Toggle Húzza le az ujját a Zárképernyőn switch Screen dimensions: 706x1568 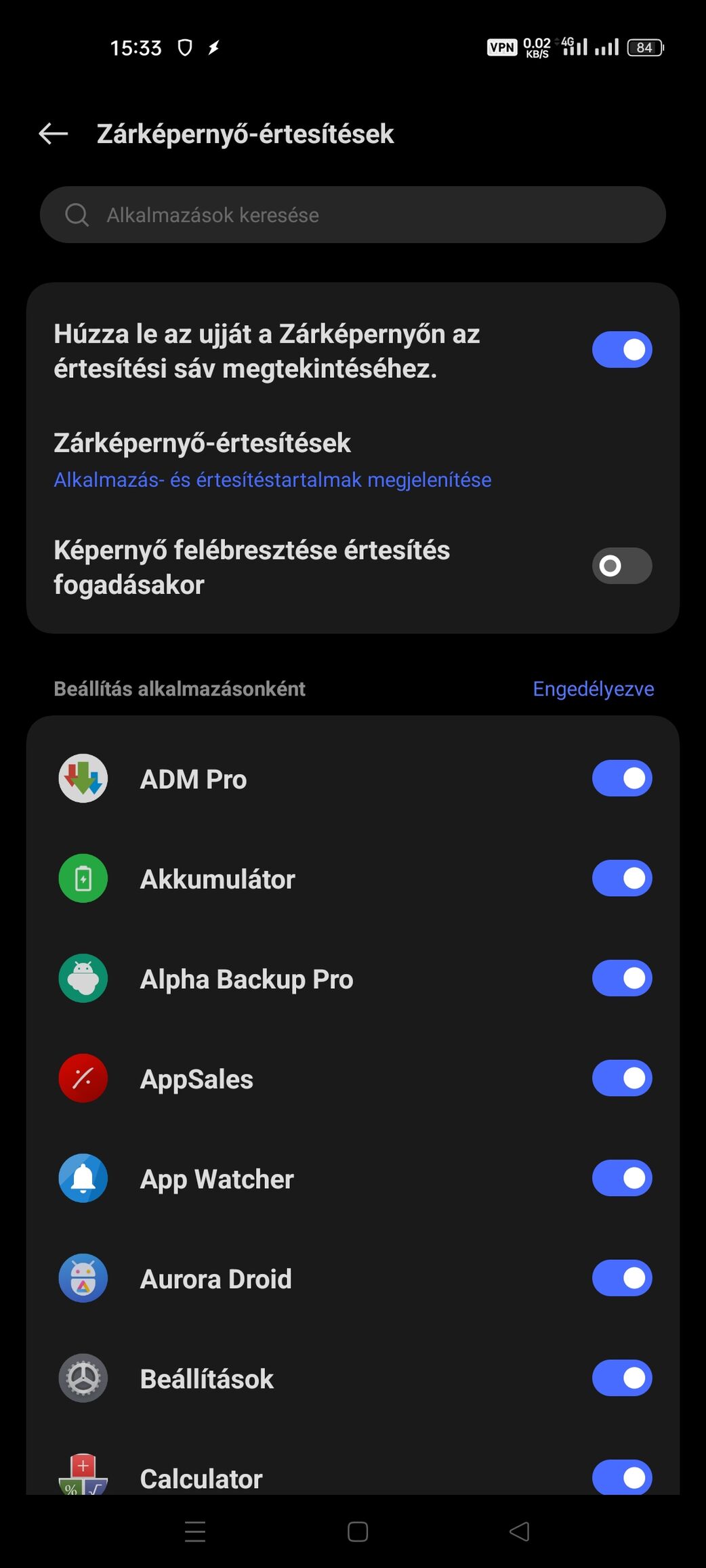click(621, 349)
